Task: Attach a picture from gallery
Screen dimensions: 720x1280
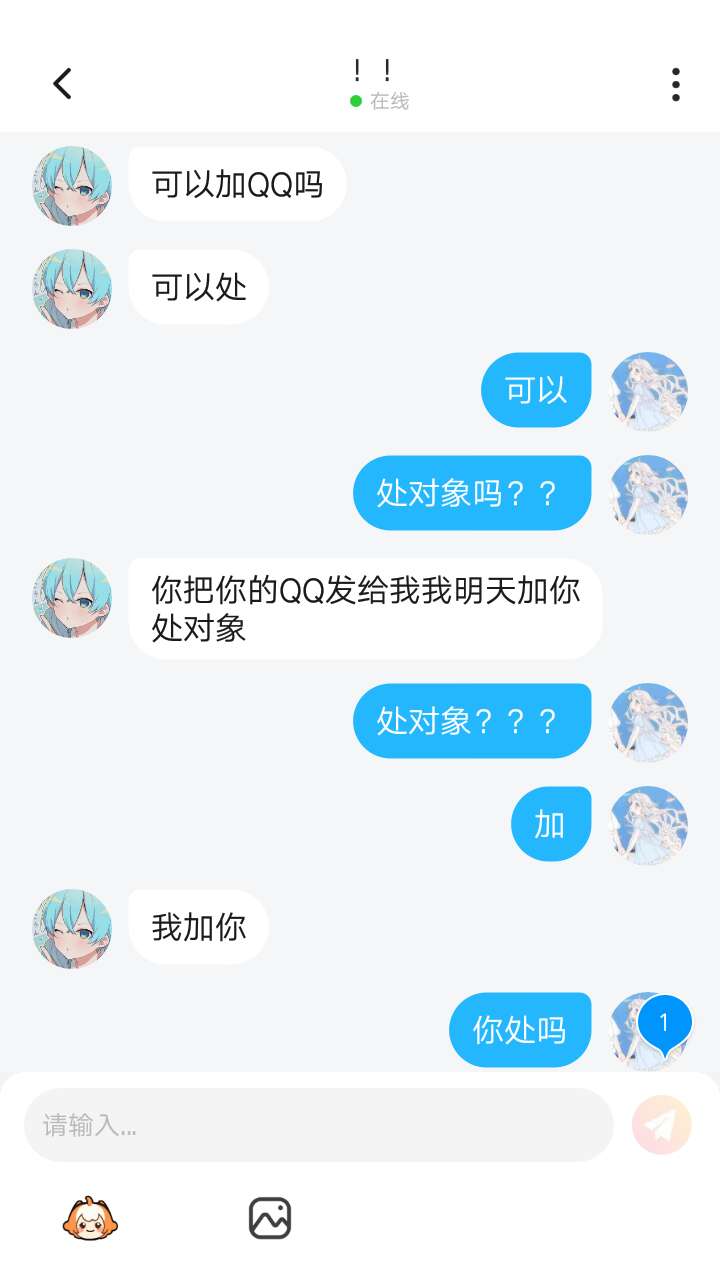Action: pyautogui.click(x=270, y=1219)
